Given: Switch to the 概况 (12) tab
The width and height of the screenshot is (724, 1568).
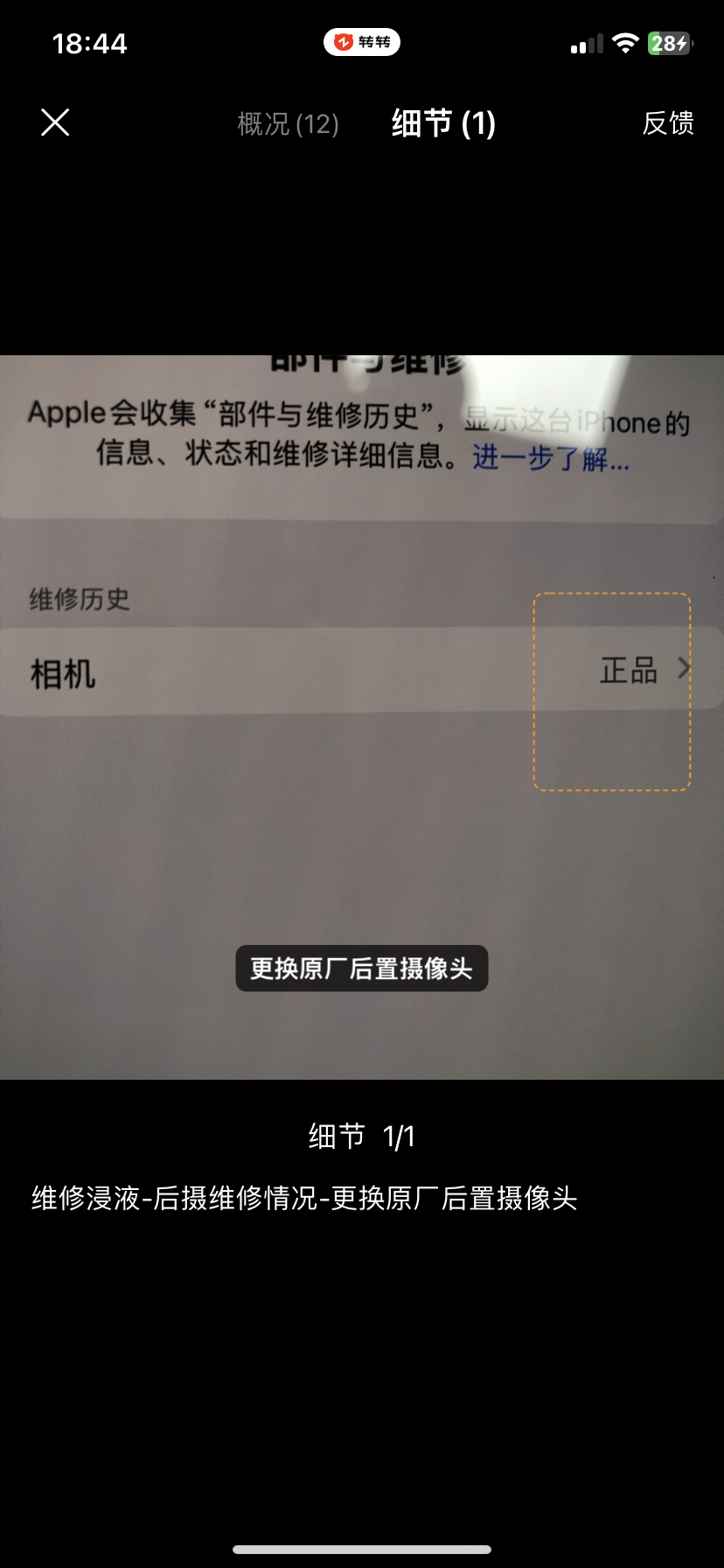Looking at the screenshot, I should coord(288,124).
